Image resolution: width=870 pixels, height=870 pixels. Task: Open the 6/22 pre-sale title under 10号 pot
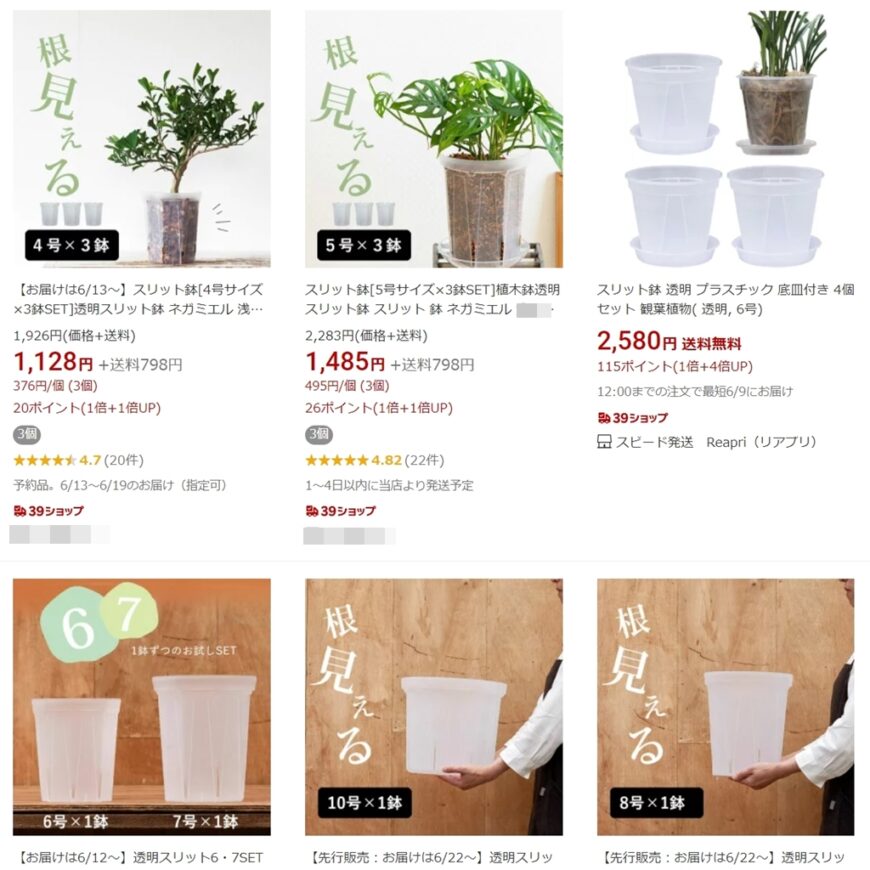(x=431, y=857)
